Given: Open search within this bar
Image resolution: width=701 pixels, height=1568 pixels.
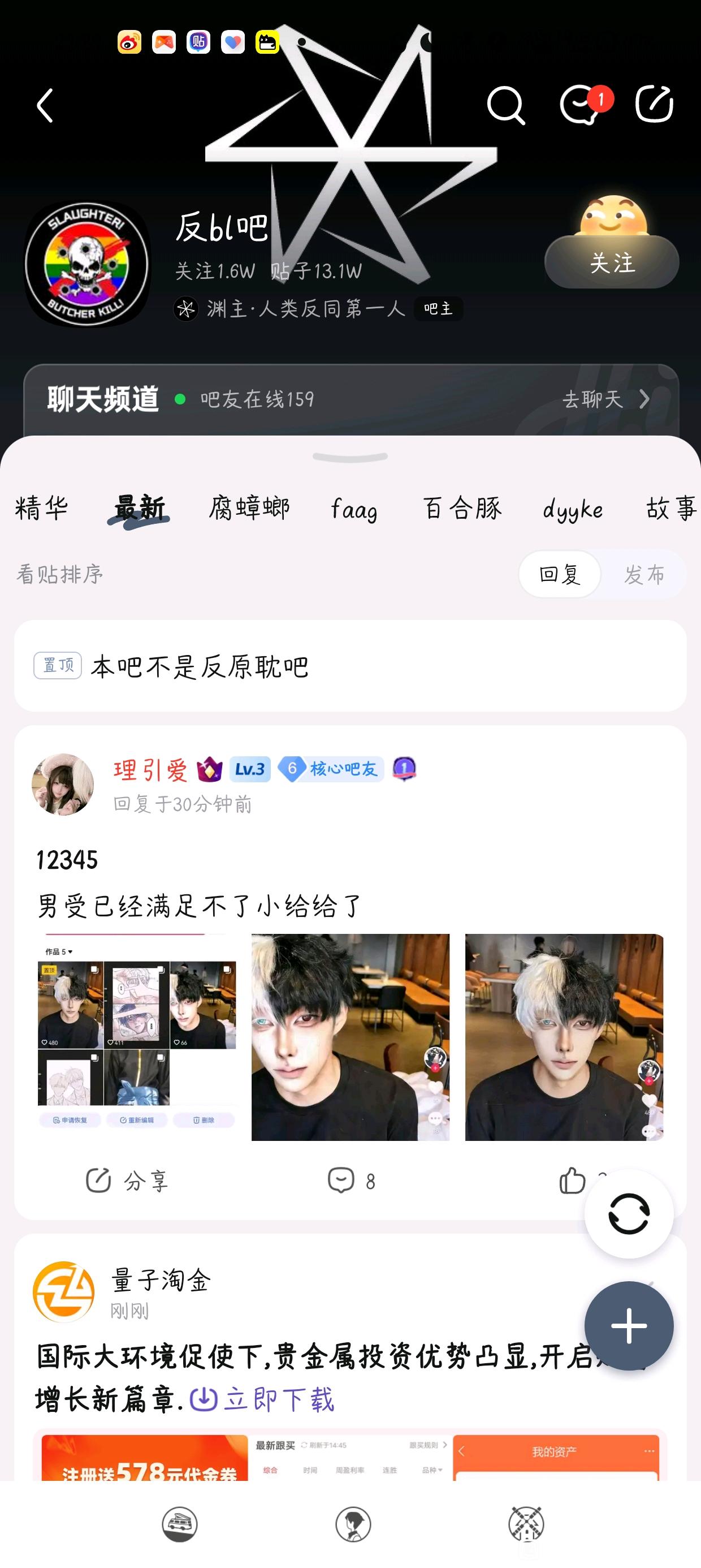Looking at the screenshot, I should [x=505, y=106].
